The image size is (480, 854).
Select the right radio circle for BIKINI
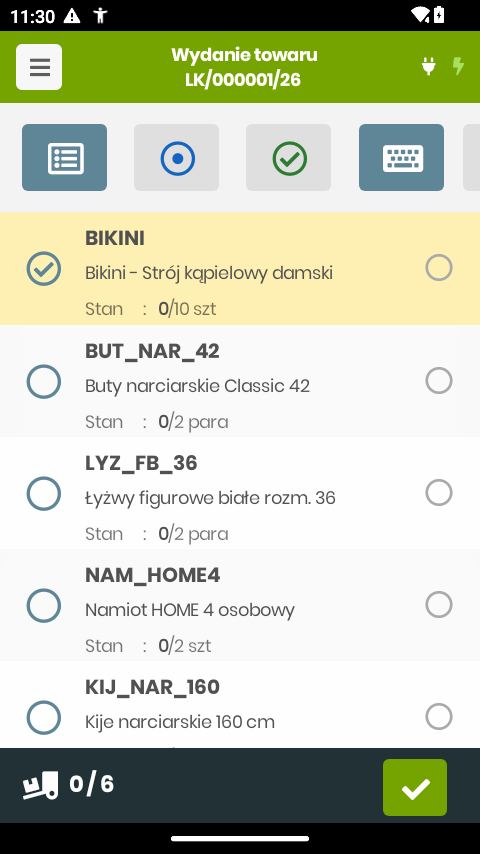tap(439, 267)
